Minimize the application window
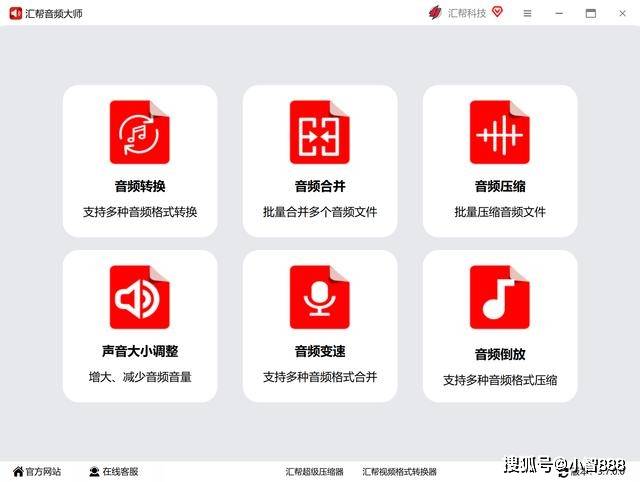This screenshot has height=482, width=640. [x=558, y=13]
